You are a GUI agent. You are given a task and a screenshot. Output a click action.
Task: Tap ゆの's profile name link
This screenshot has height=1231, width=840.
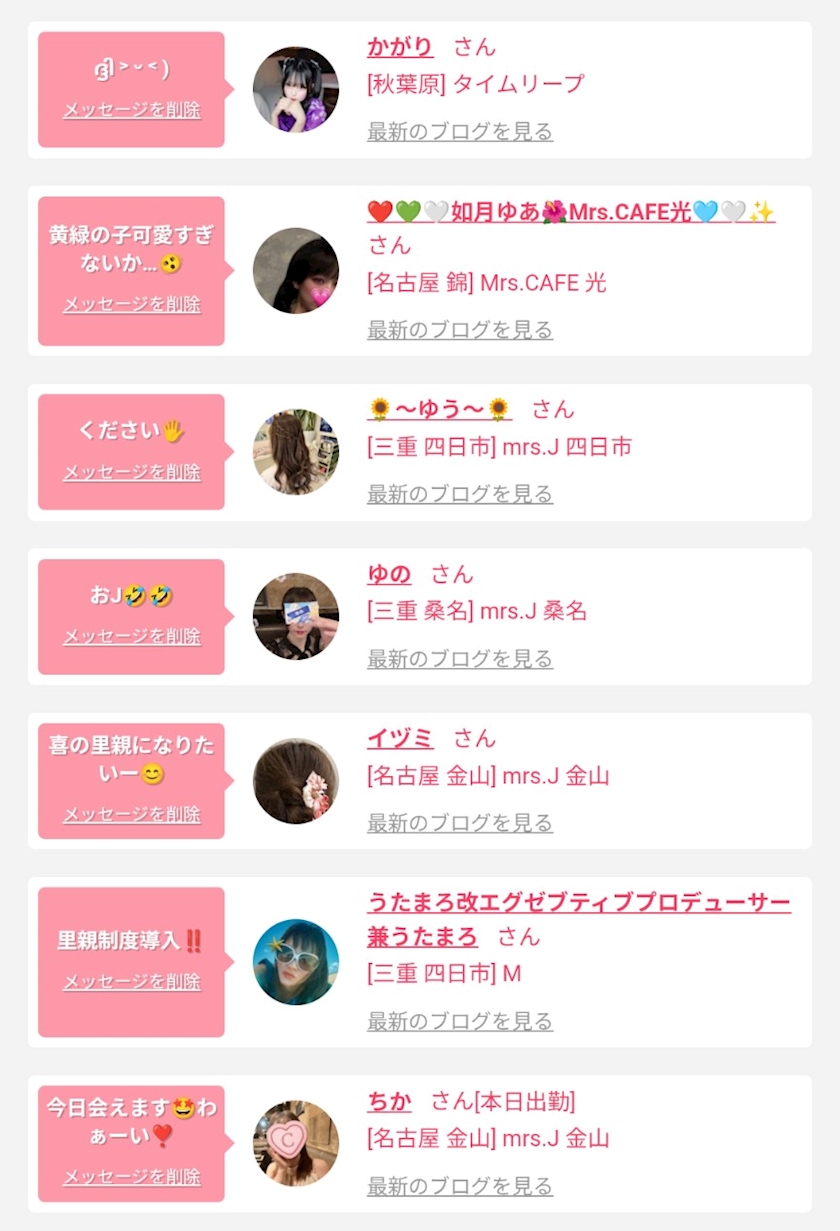coord(389,574)
